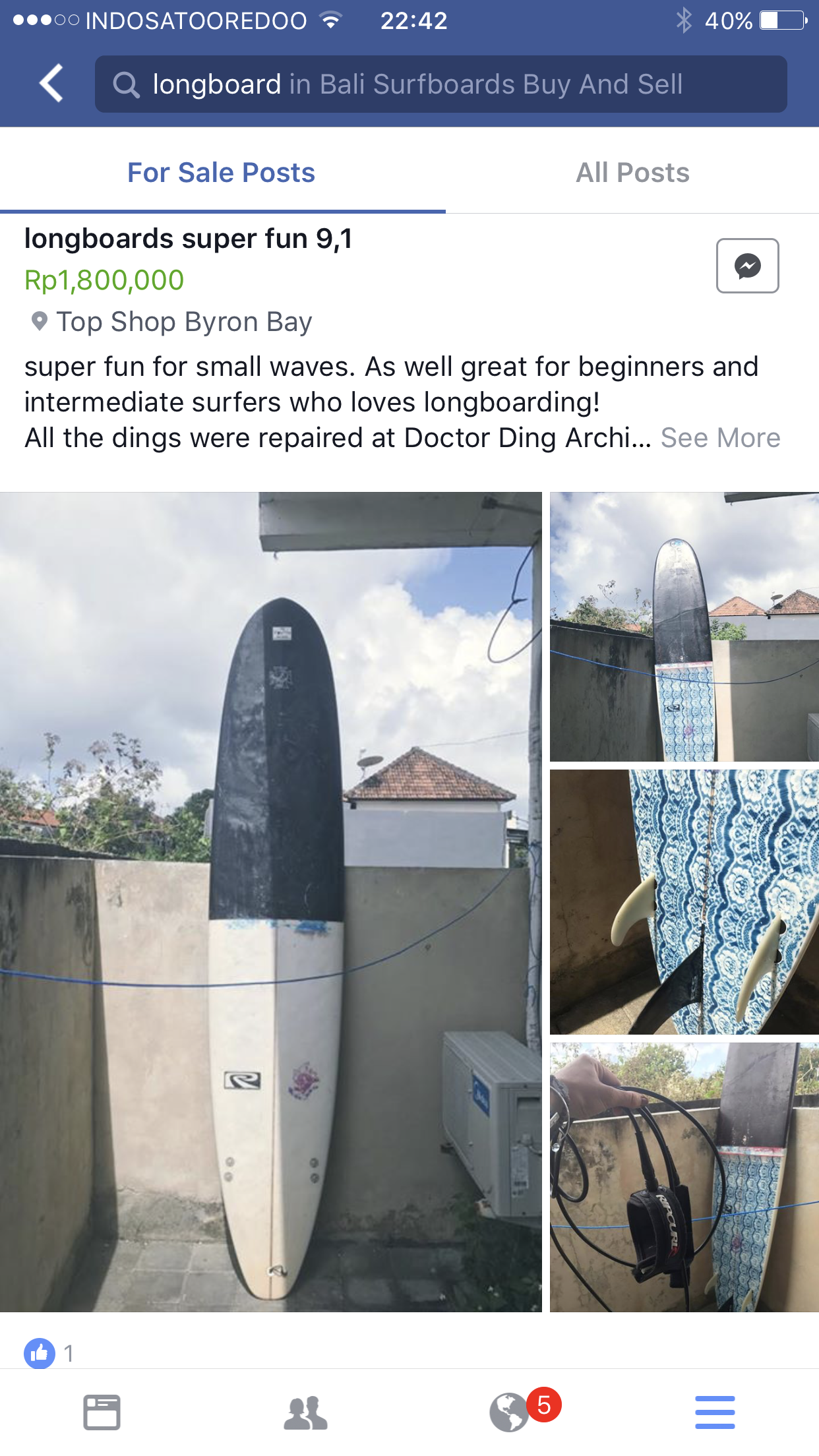This screenshot has width=819, height=1456.
Task: Tap the longboard search field
Action: click(x=440, y=84)
